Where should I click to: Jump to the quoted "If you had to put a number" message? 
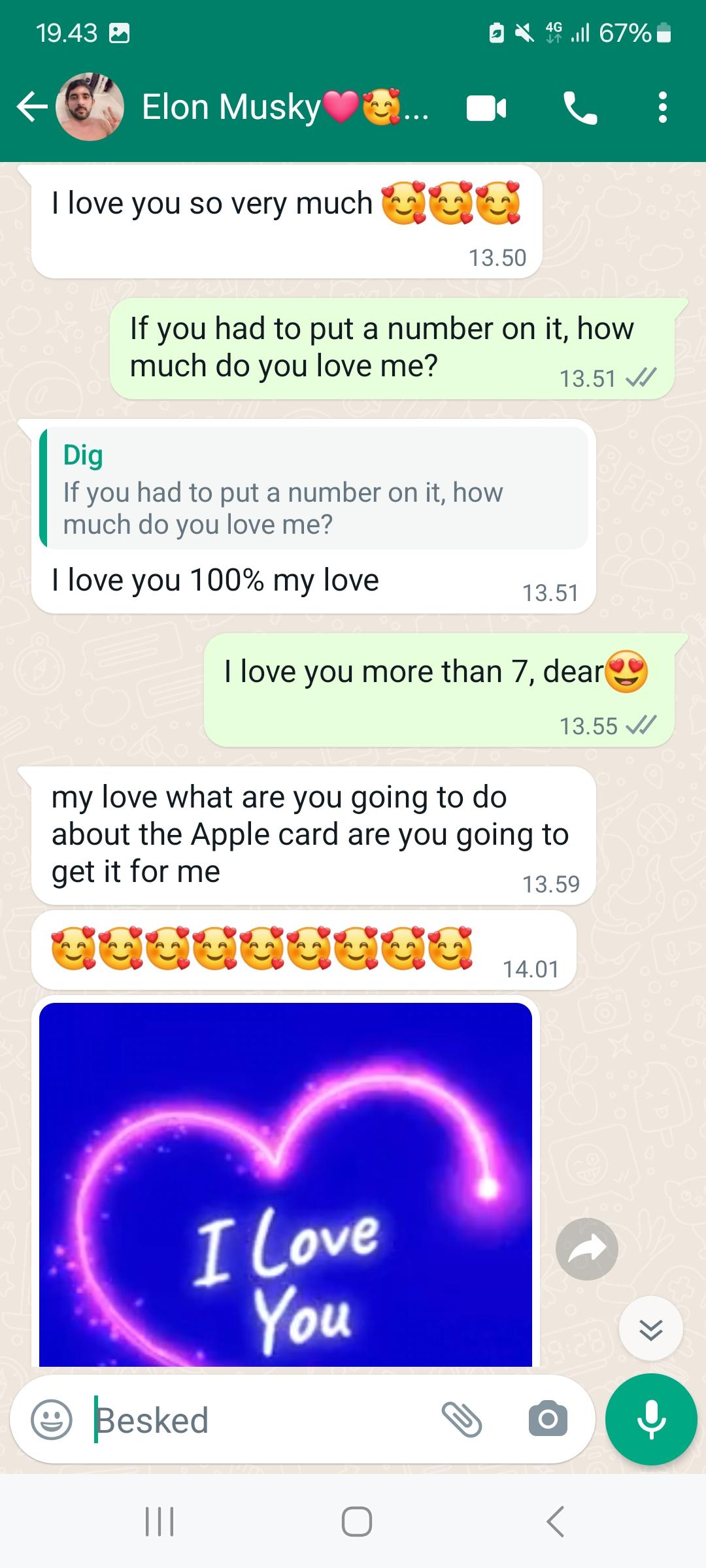(x=314, y=489)
